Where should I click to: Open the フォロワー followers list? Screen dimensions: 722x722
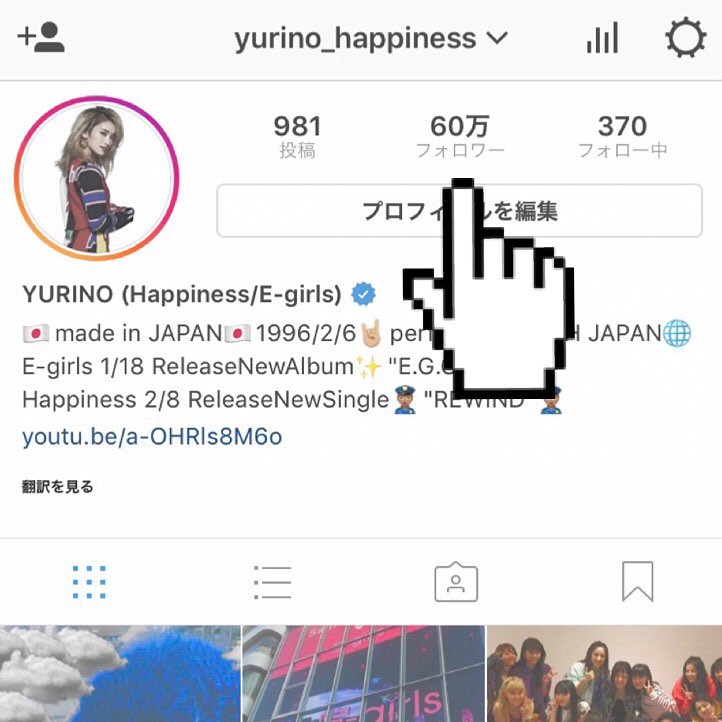point(460,137)
